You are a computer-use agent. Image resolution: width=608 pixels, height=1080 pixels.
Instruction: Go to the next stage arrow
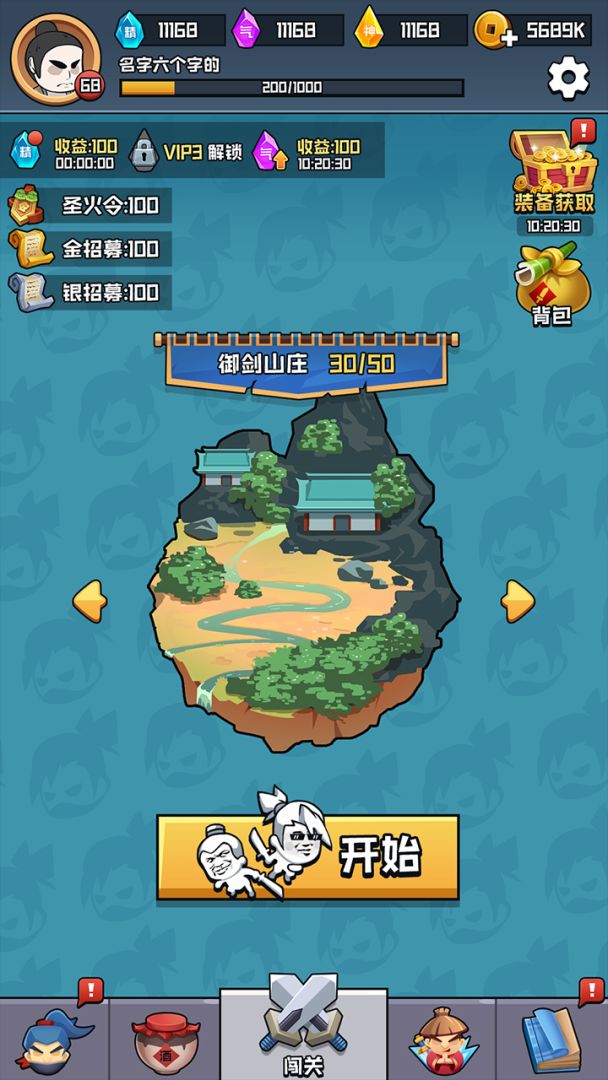(517, 601)
